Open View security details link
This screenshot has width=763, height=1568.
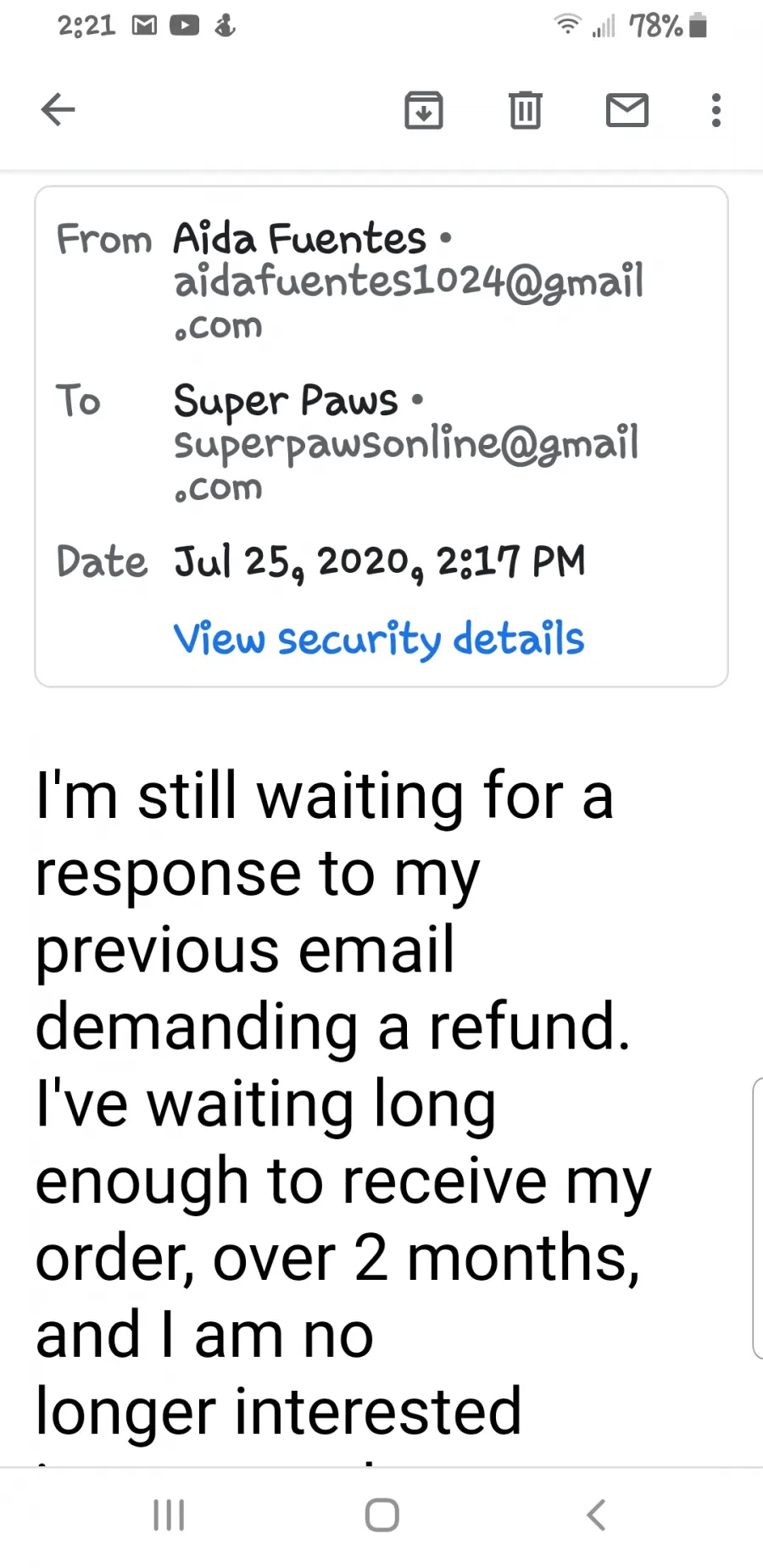(379, 638)
